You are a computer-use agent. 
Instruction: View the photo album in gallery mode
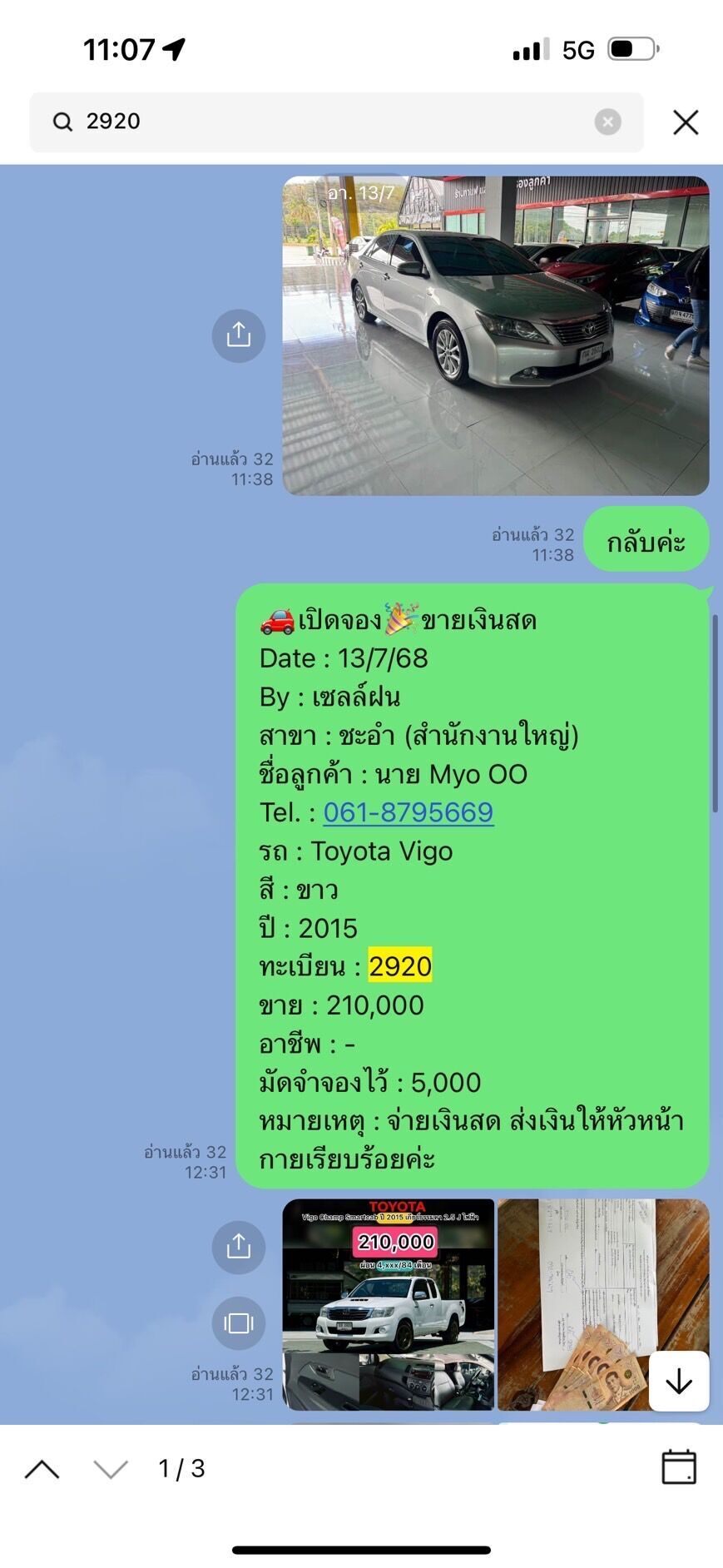point(239,1322)
